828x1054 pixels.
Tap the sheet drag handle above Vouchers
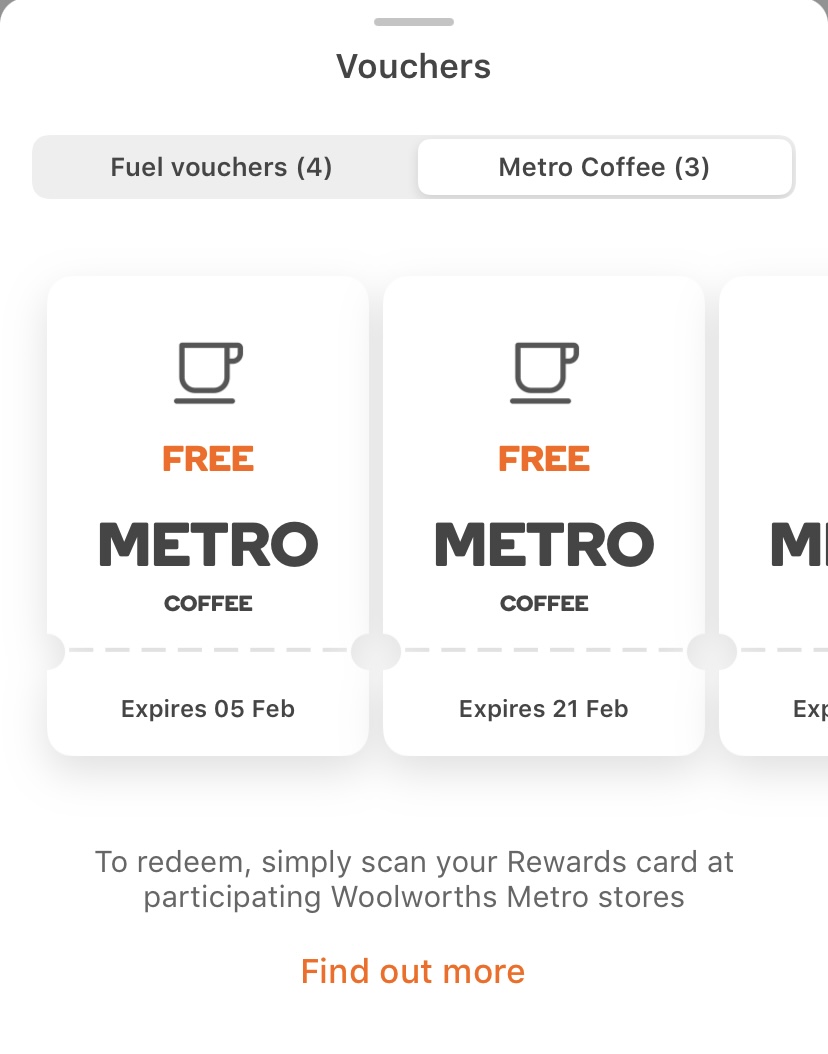(x=414, y=22)
